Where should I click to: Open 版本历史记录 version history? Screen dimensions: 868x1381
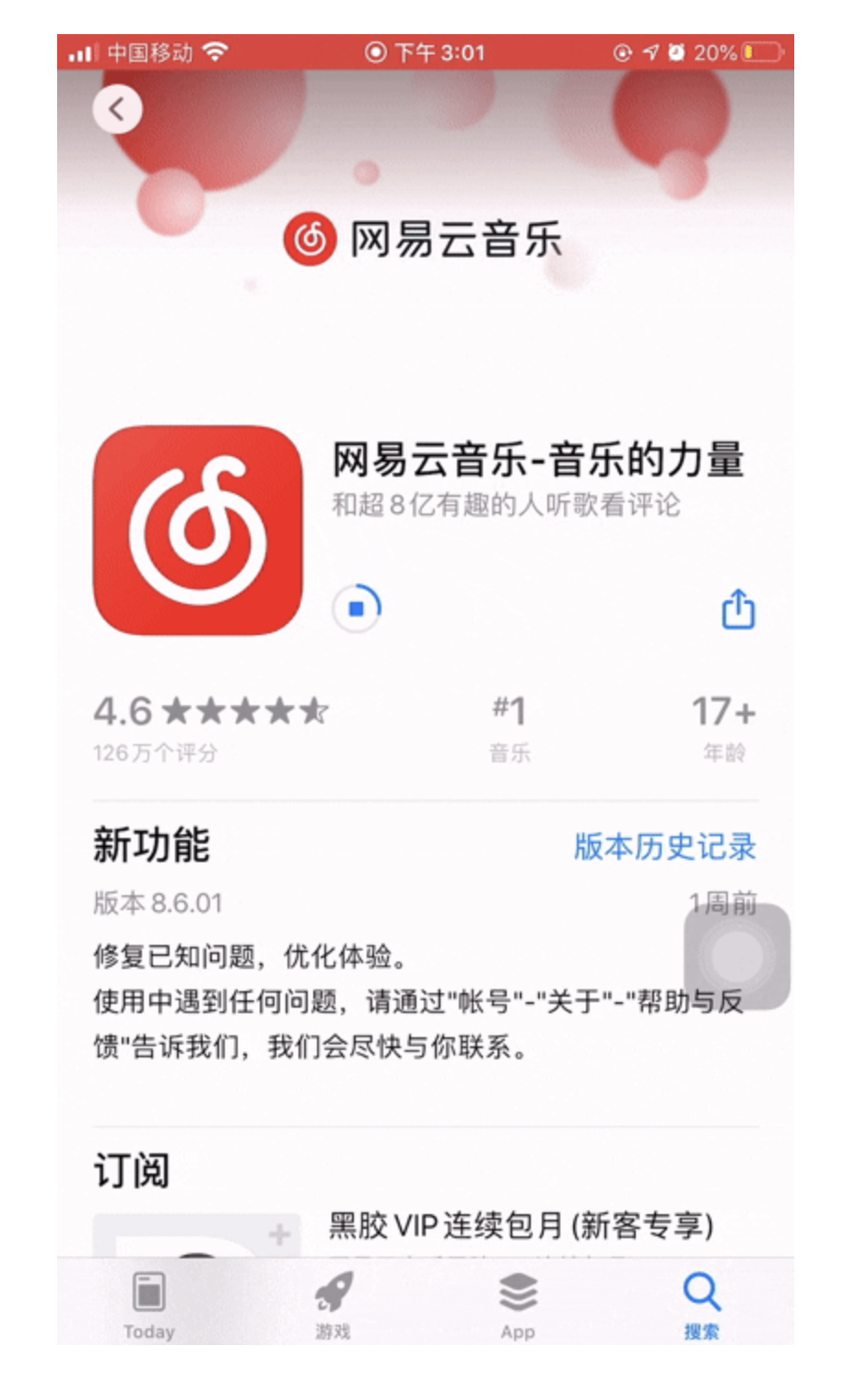point(664,846)
